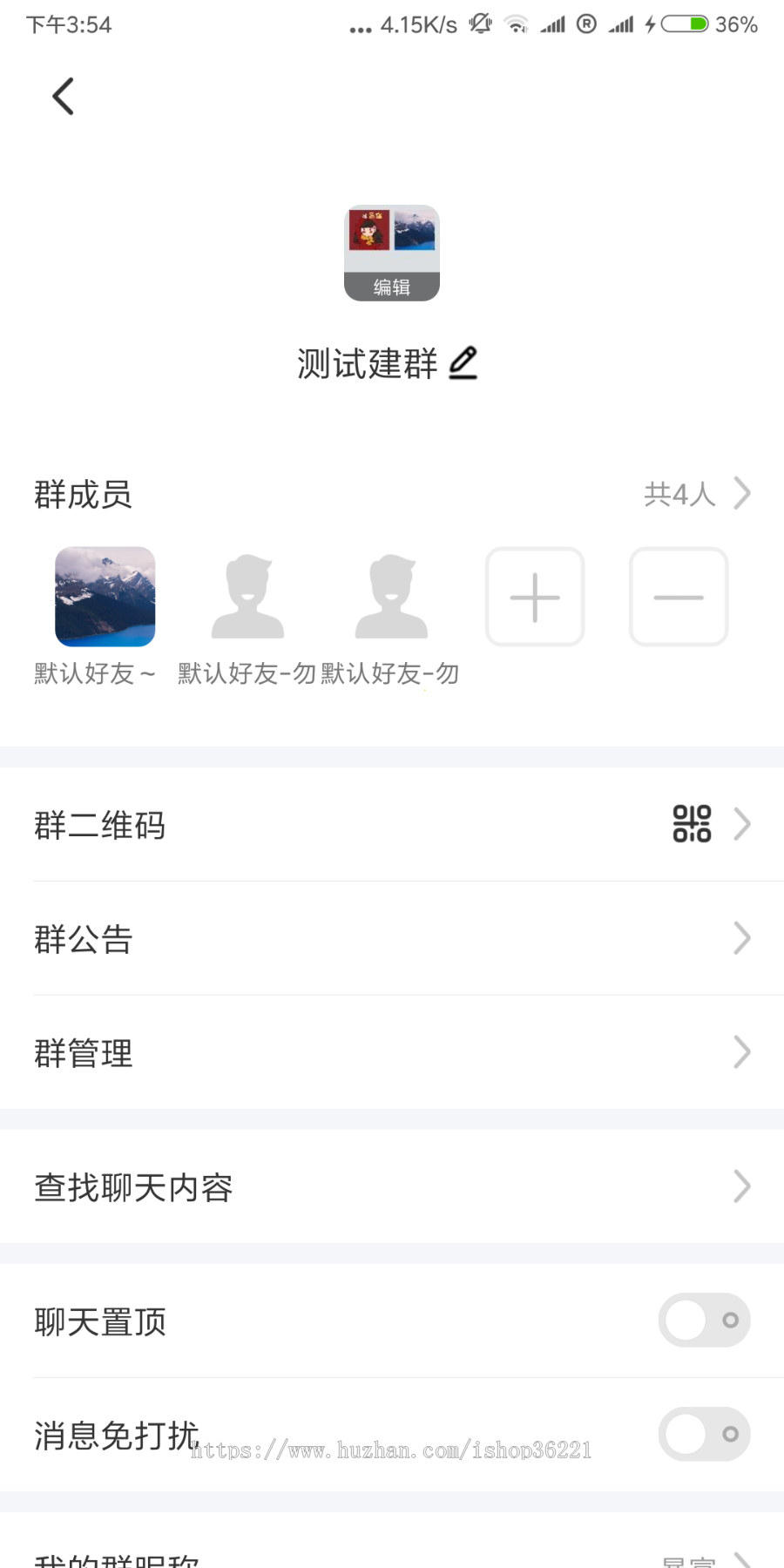
Task: Tap the minus icon to remove group members
Action: 678,597
